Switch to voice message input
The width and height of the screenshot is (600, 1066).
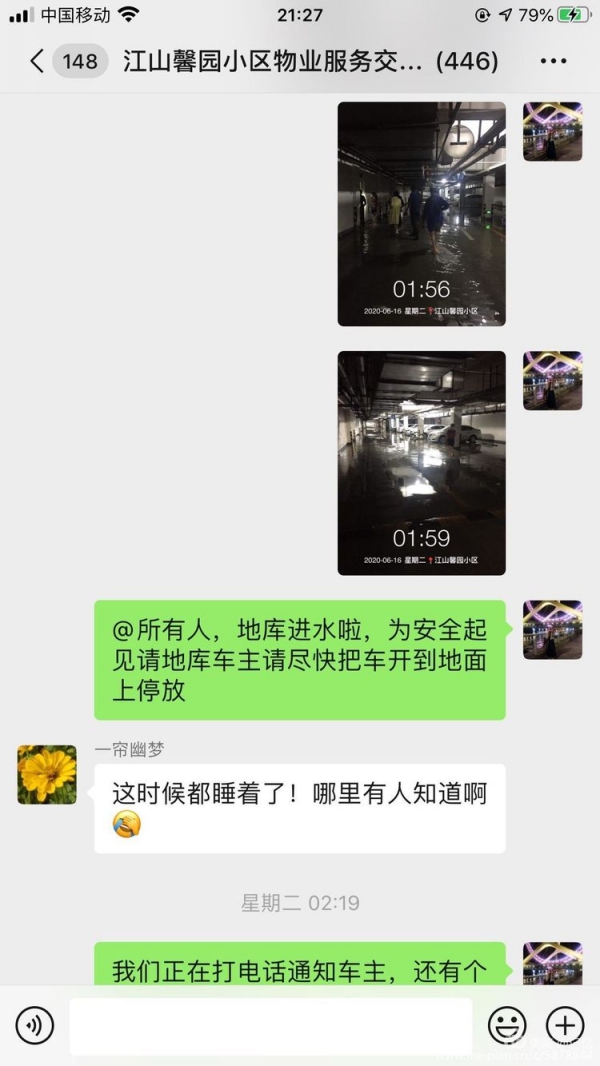(35, 1025)
